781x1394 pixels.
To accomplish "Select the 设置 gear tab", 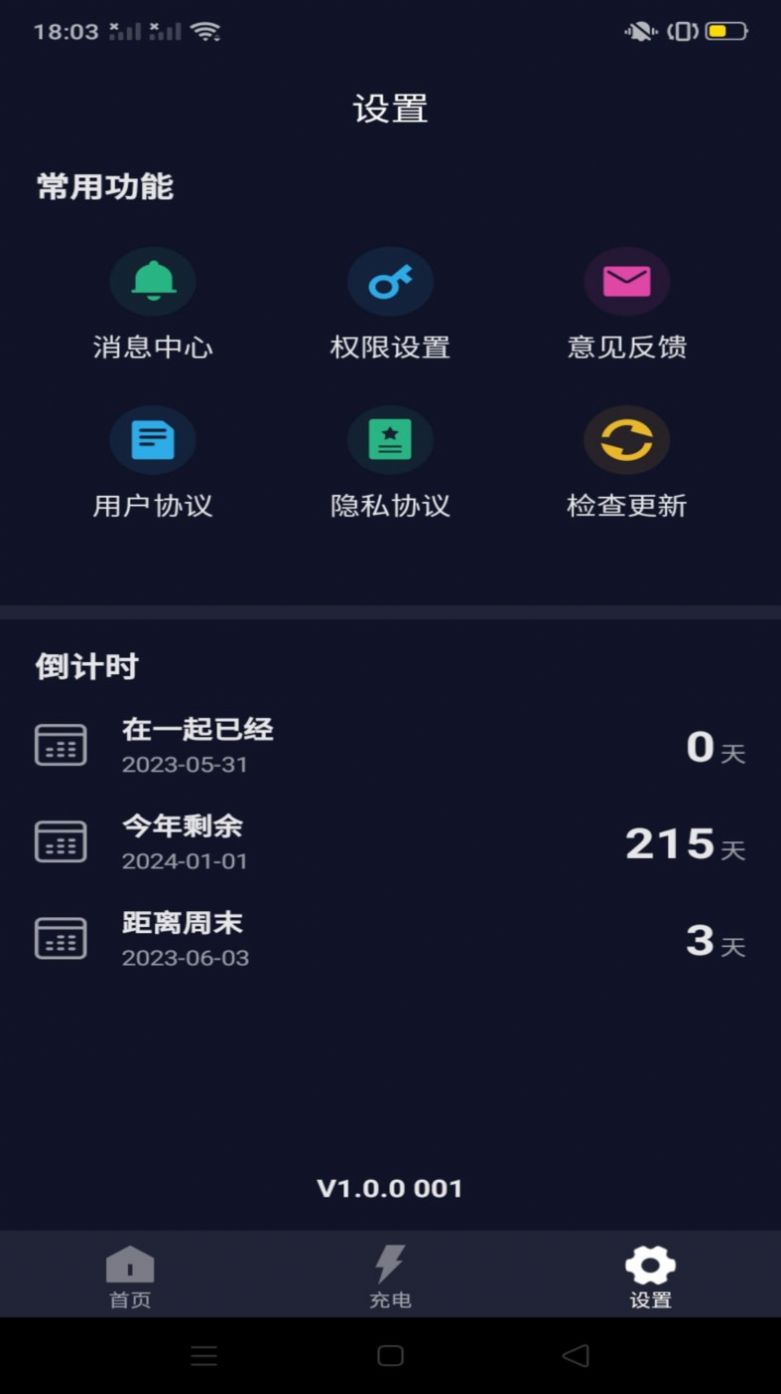I will pyautogui.click(x=650, y=1275).
